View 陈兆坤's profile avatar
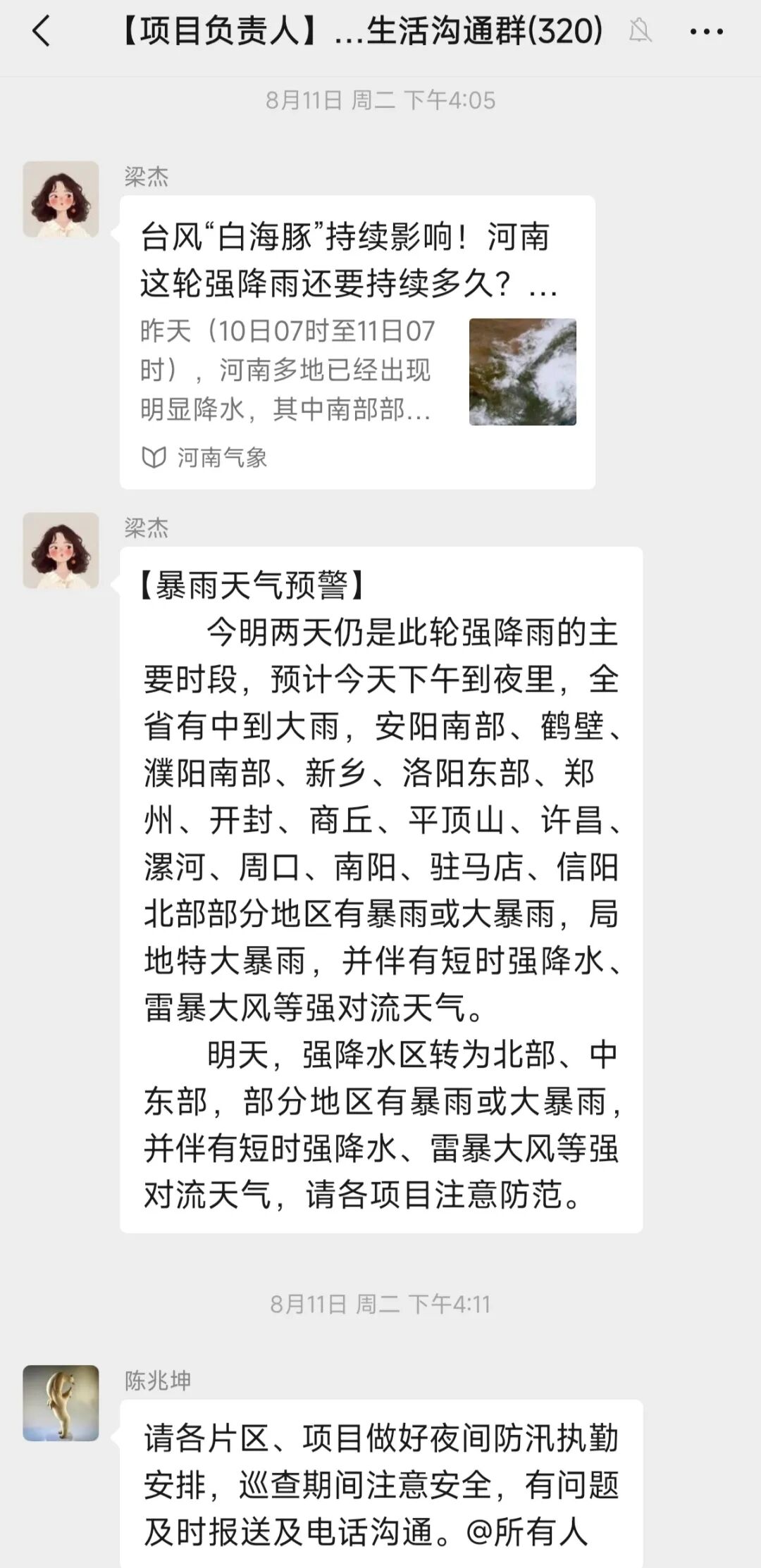 coord(61,1402)
